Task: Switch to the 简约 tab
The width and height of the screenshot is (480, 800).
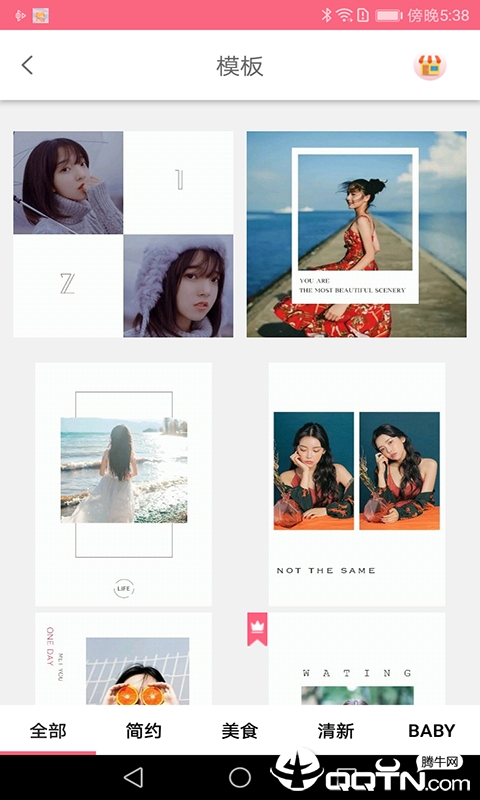Action: coord(144,731)
